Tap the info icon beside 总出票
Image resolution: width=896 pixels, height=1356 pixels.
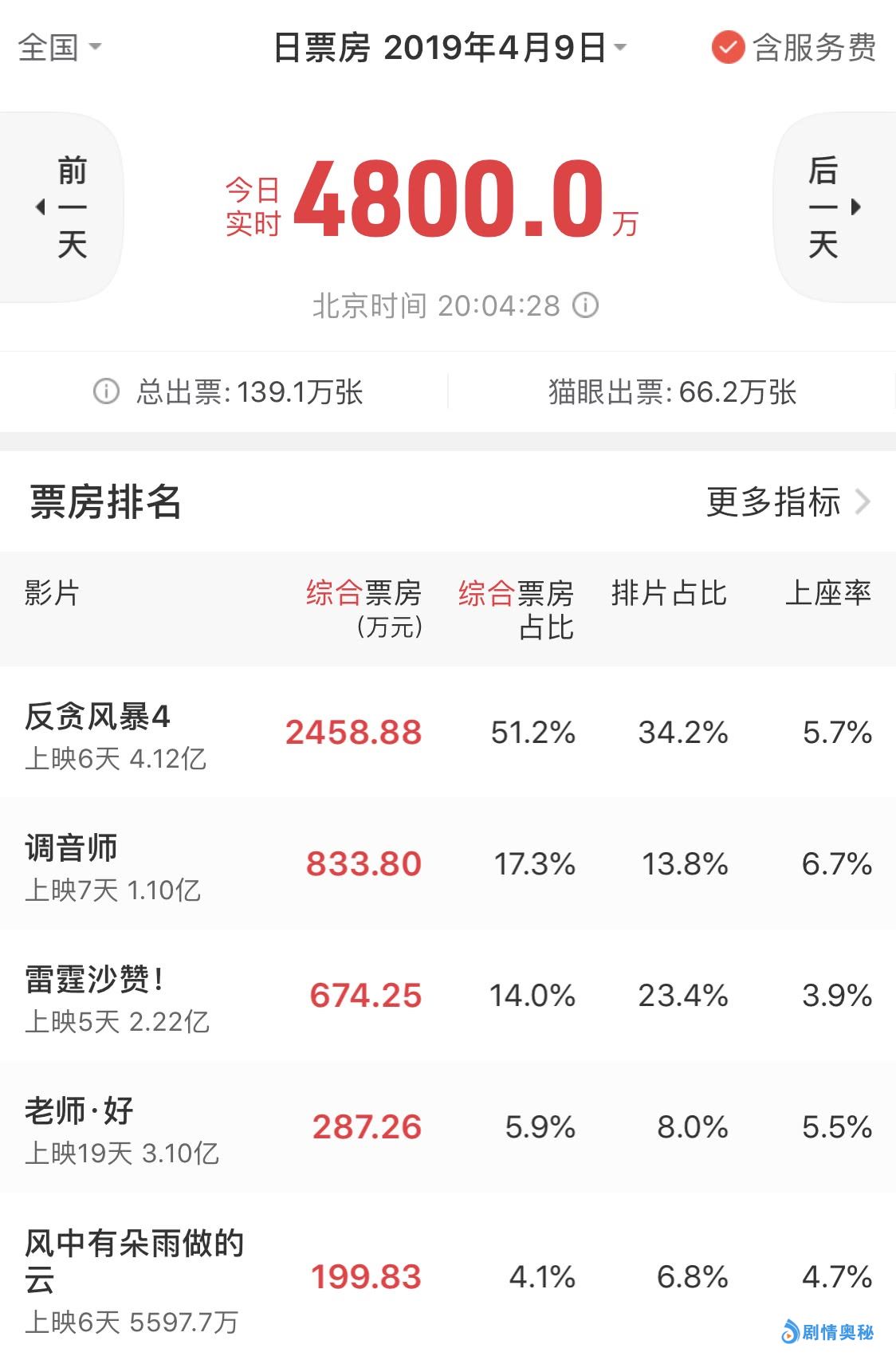tap(106, 391)
